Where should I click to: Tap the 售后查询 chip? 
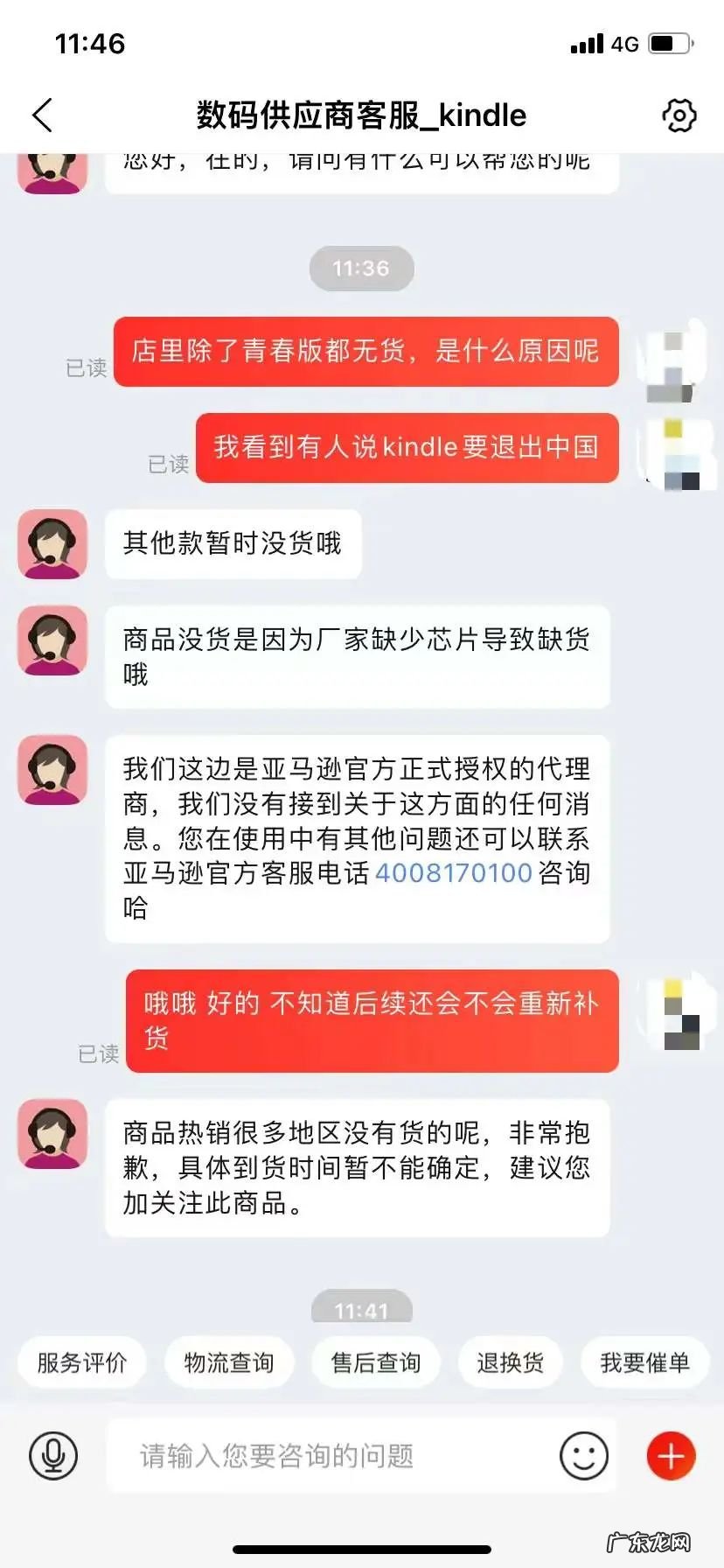tap(375, 1362)
